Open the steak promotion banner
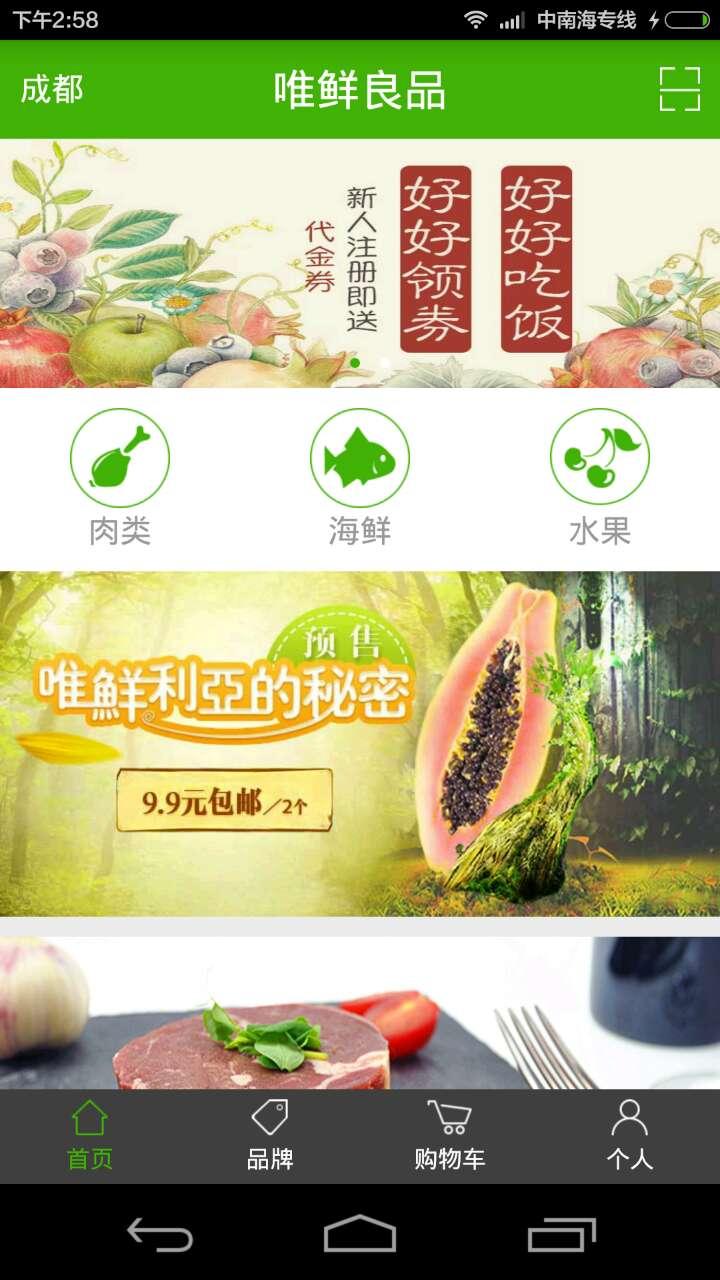 tap(360, 1012)
